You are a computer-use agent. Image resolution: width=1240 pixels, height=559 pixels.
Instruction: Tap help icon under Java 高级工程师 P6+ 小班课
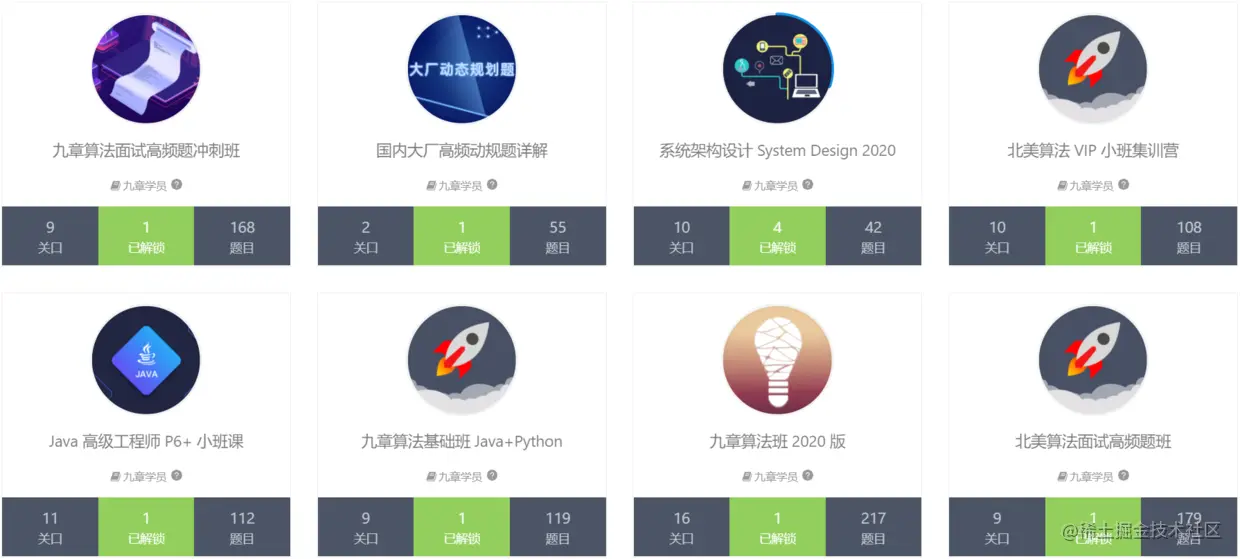(x=177, y=476)
